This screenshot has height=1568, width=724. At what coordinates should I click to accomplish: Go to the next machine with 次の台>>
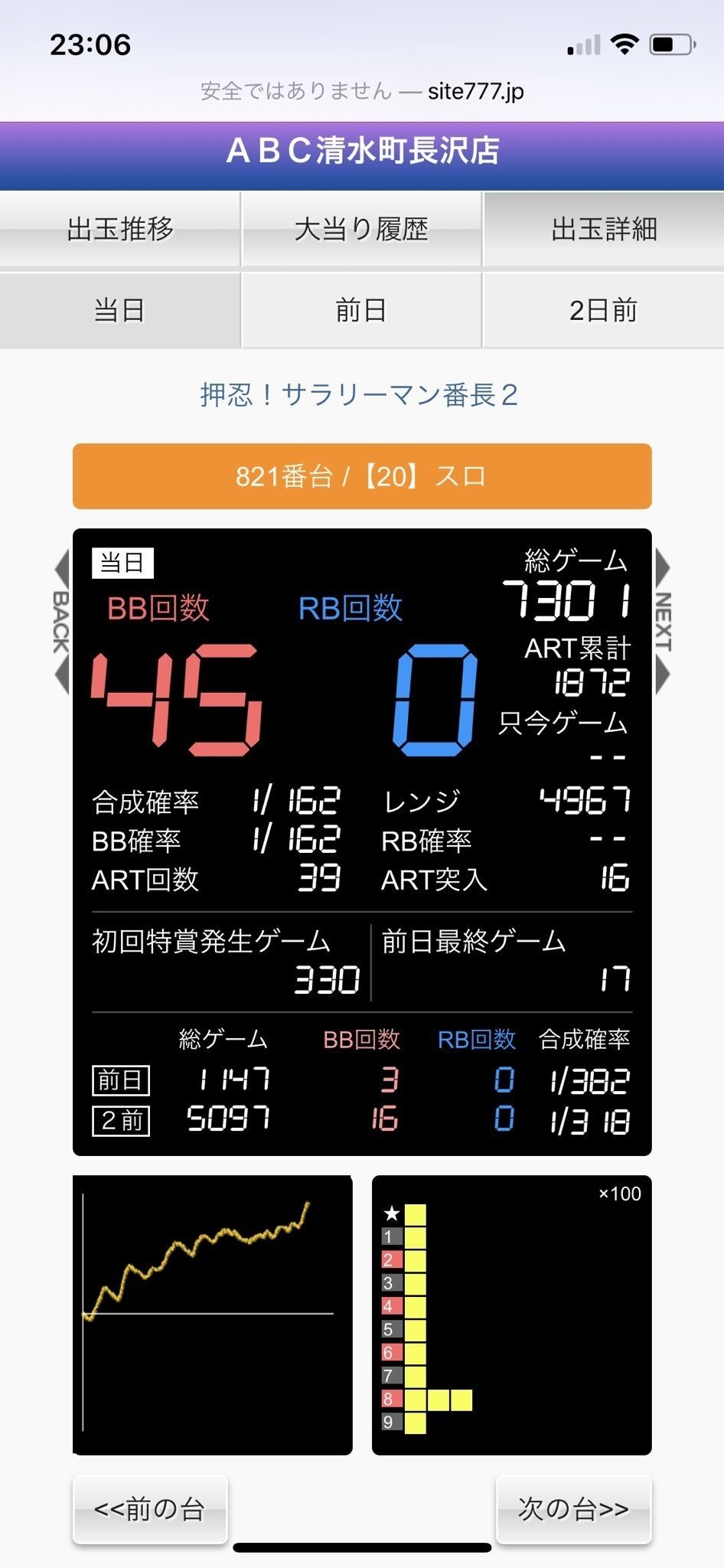[574, 1508]
